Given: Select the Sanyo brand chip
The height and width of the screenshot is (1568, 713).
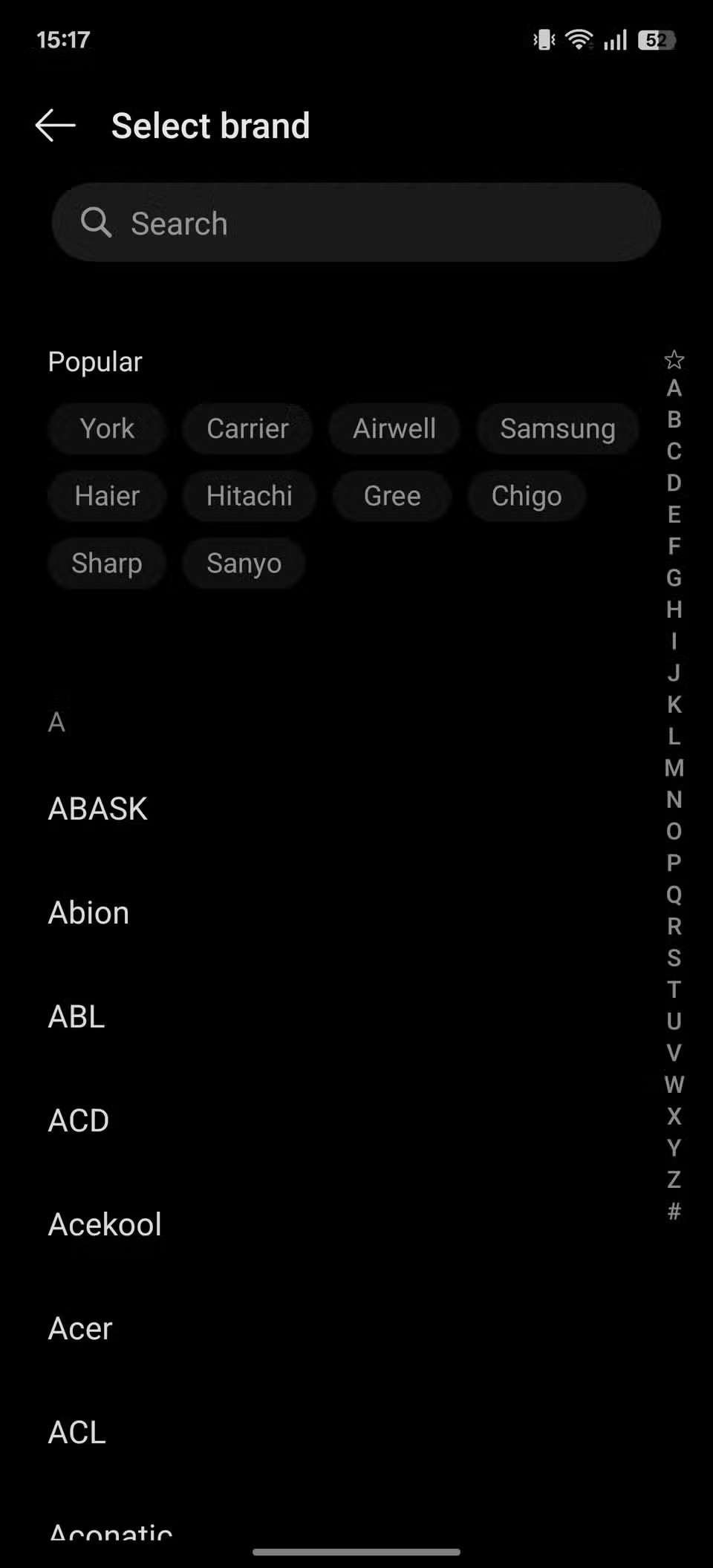Looking at the screenshot, I should click(244, 563).
